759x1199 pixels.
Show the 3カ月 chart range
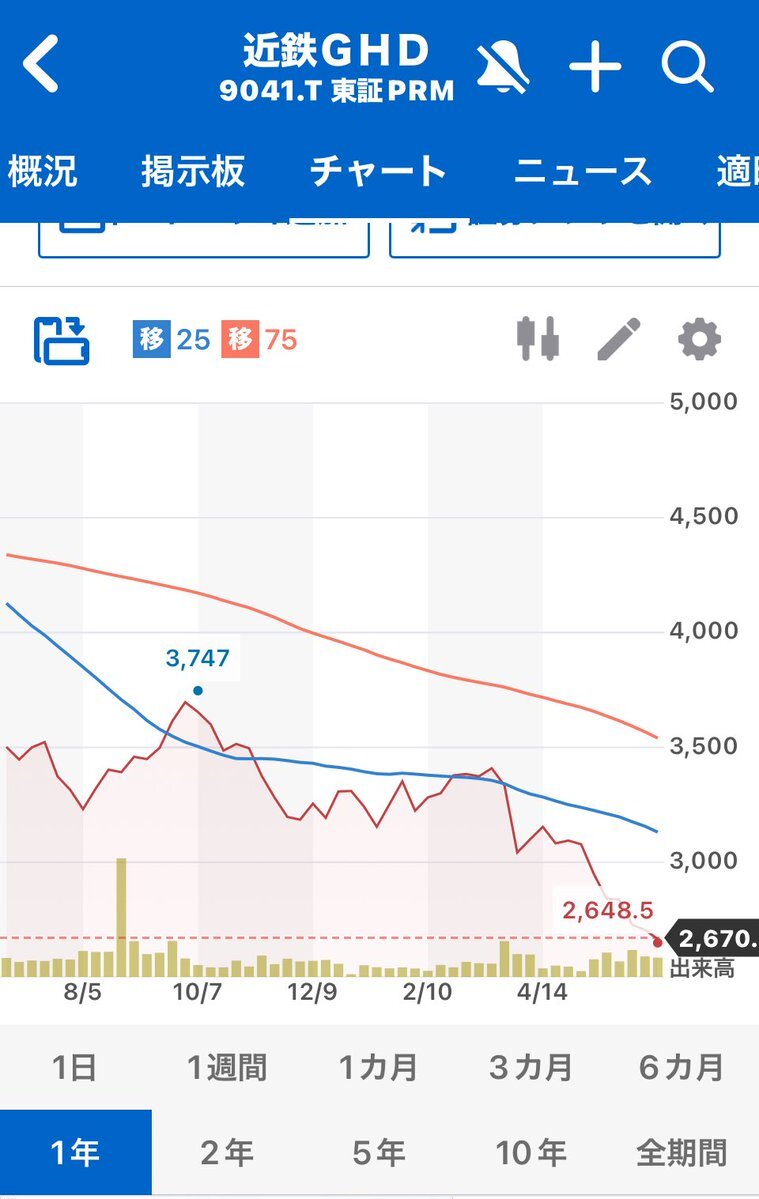pyautogui.click(x=530, y=1067)
